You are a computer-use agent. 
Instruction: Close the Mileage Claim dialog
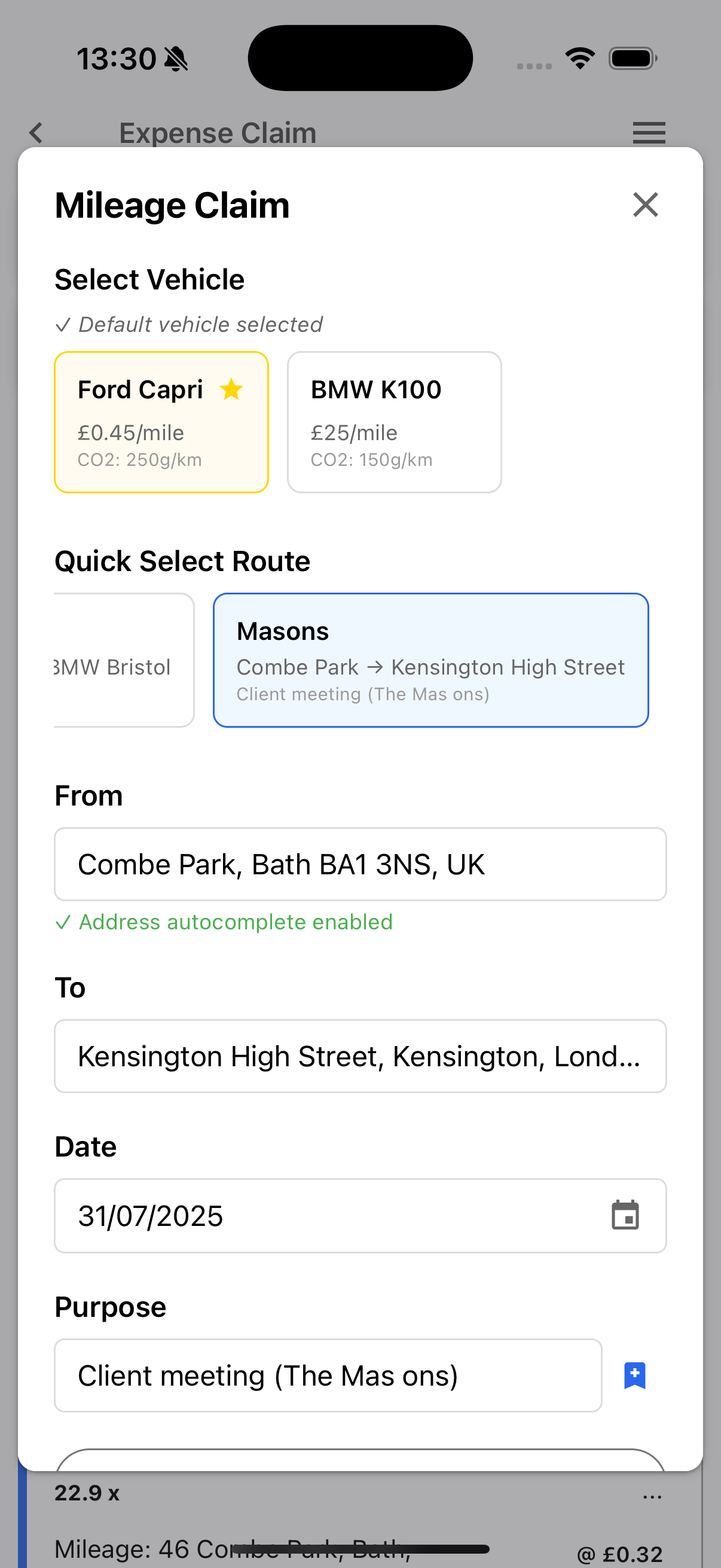(646, 205)
